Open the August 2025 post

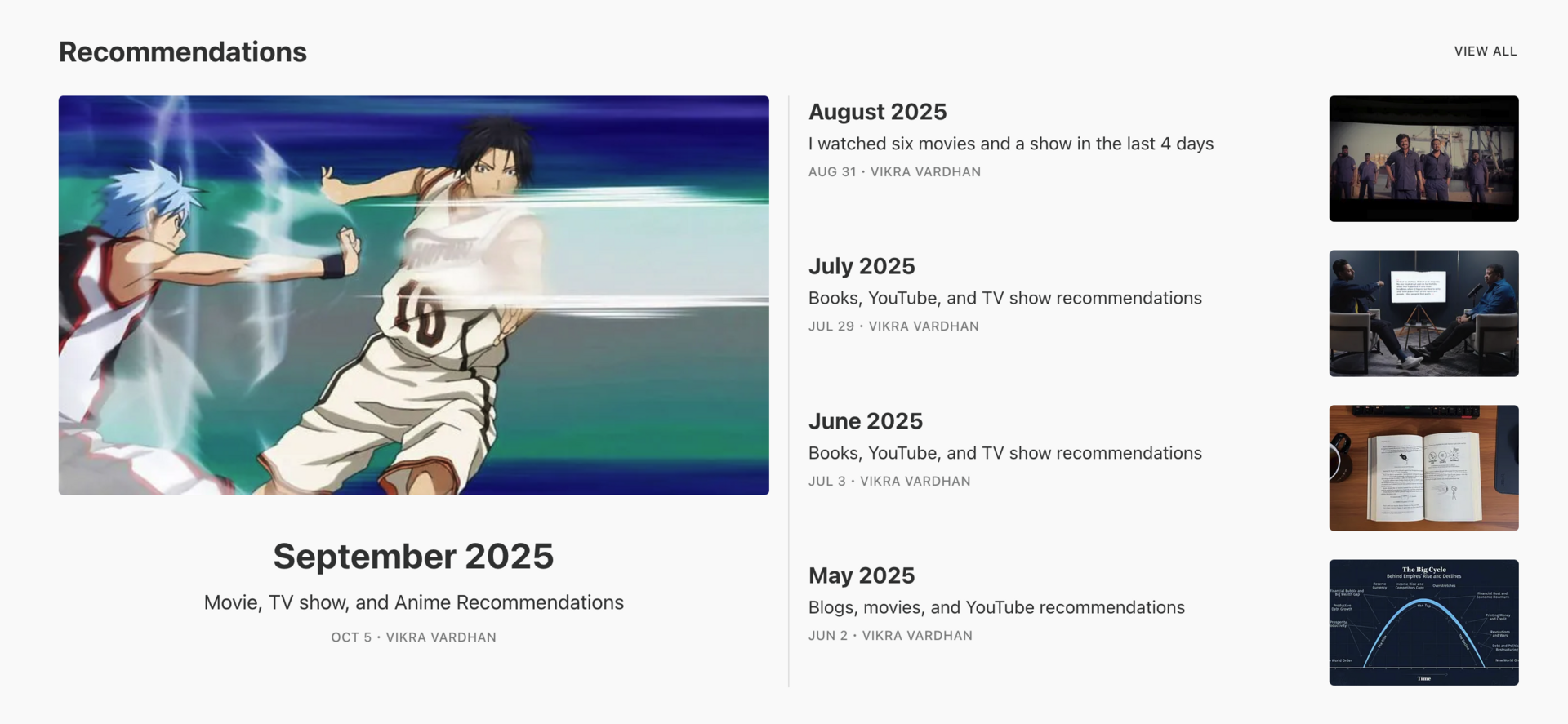pos(877,112)
